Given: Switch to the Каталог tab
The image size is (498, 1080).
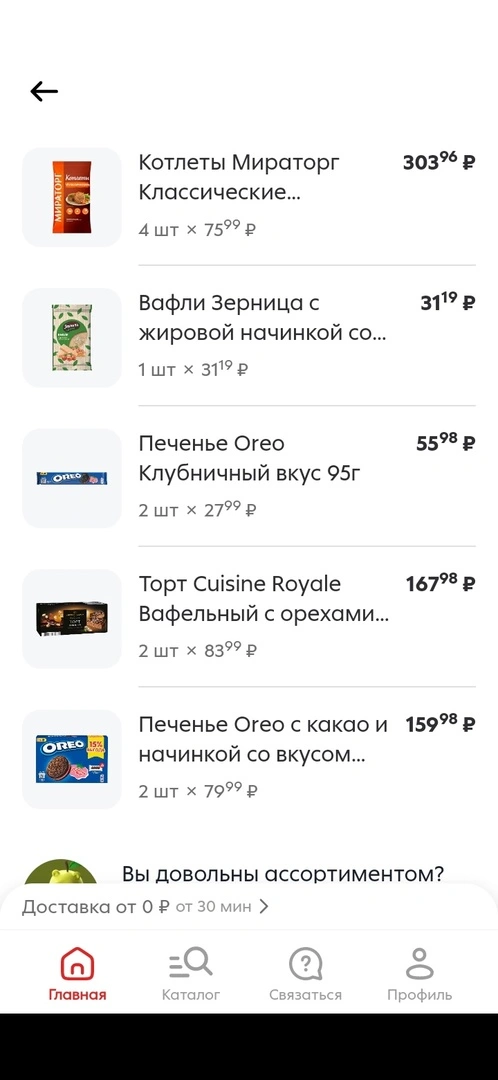Looking at the screenshot, I should click(191, 974).
